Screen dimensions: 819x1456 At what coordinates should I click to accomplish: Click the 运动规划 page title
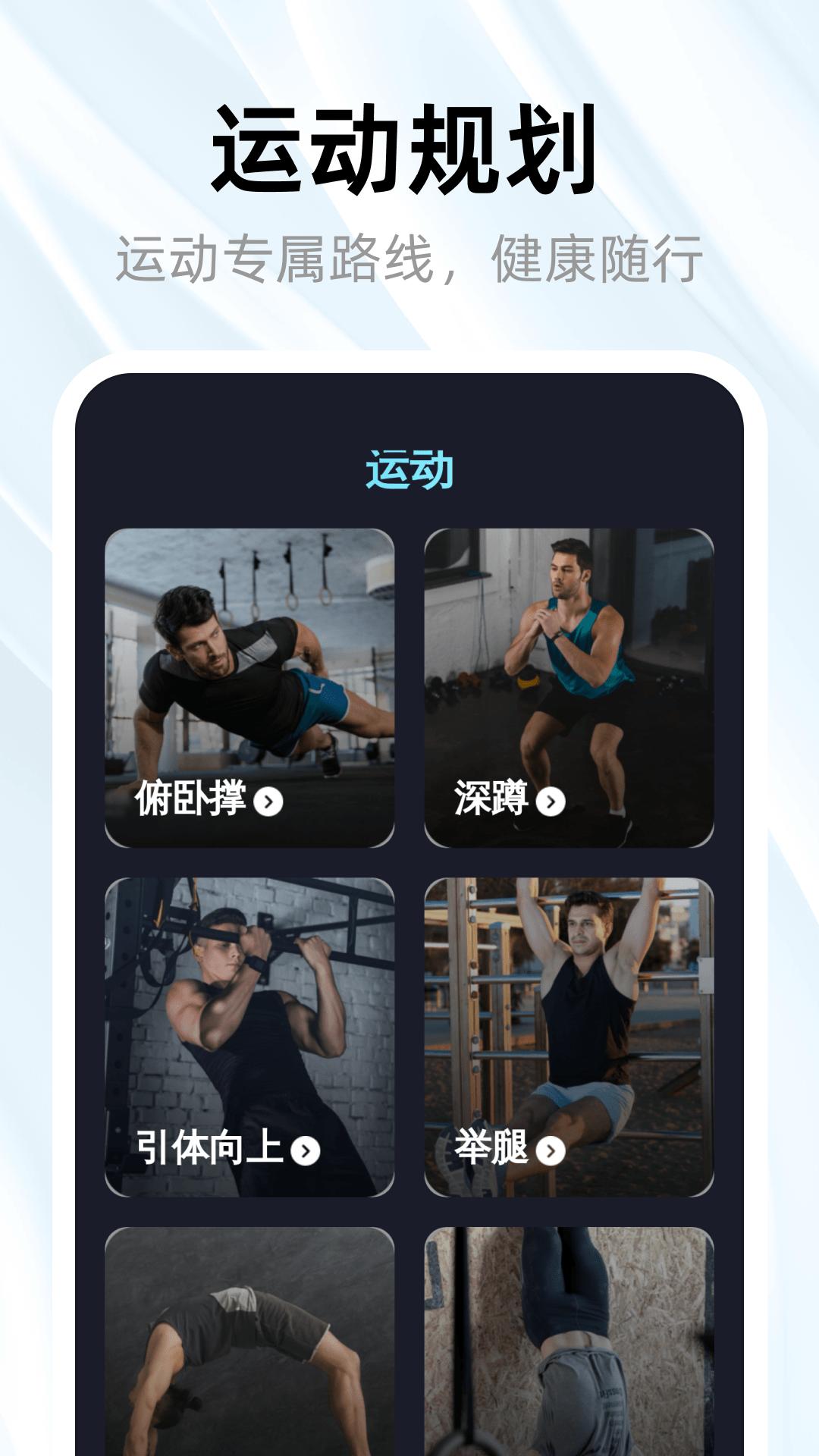click(409, 148)
